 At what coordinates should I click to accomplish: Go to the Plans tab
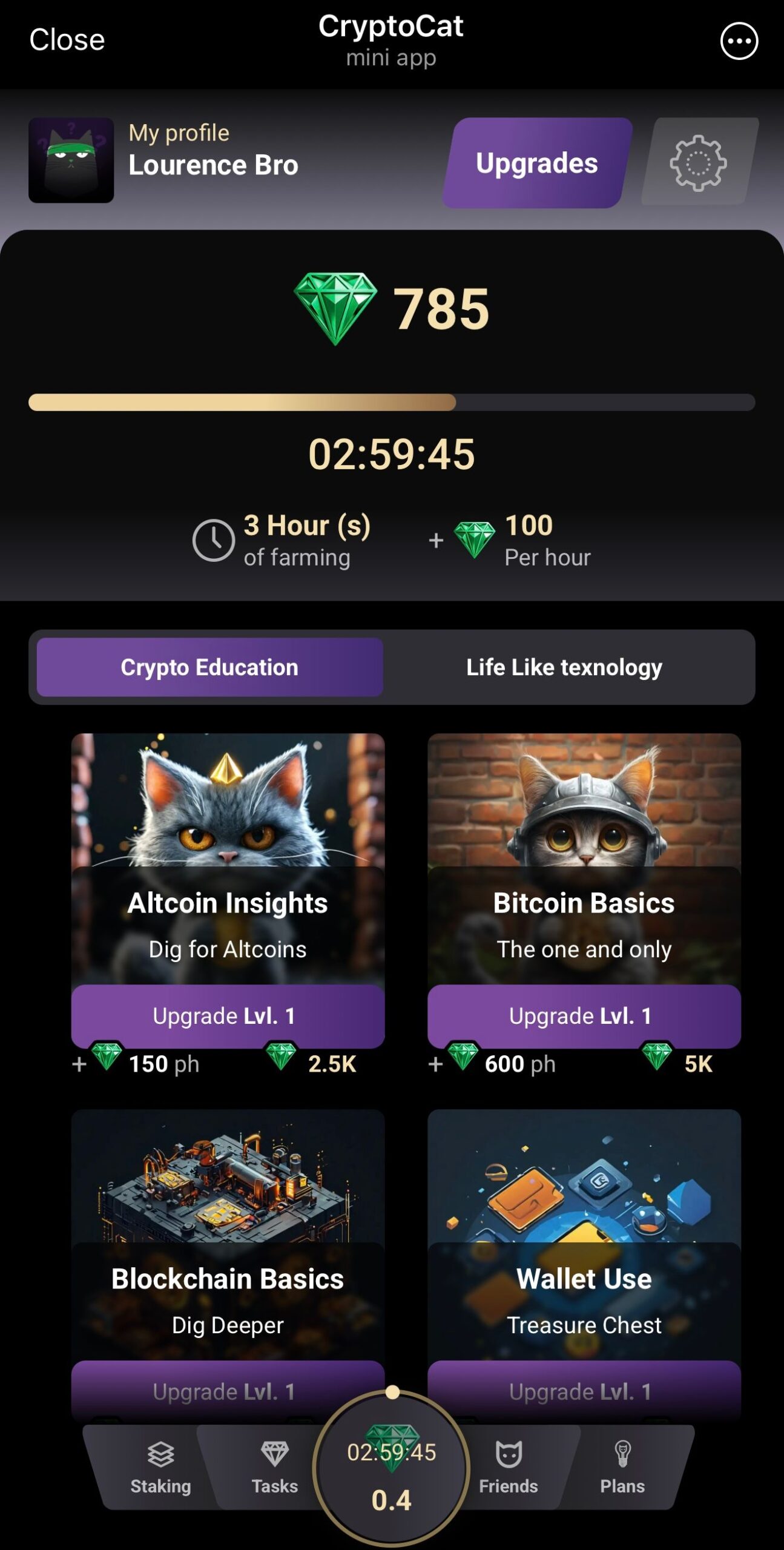[622, 1468]
